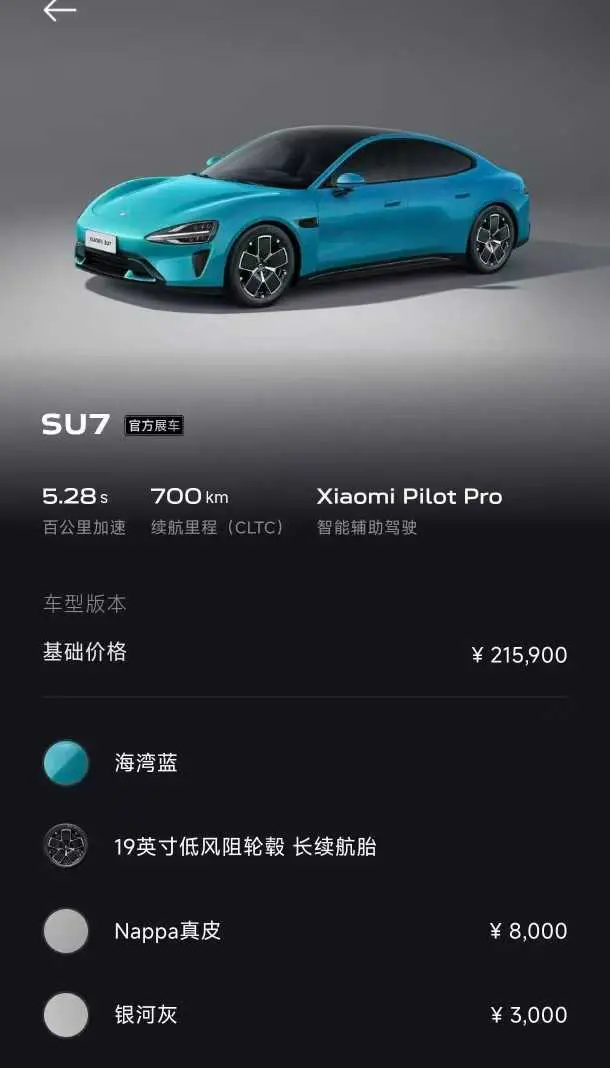Go back using the top arrow

tap(59, 10)
